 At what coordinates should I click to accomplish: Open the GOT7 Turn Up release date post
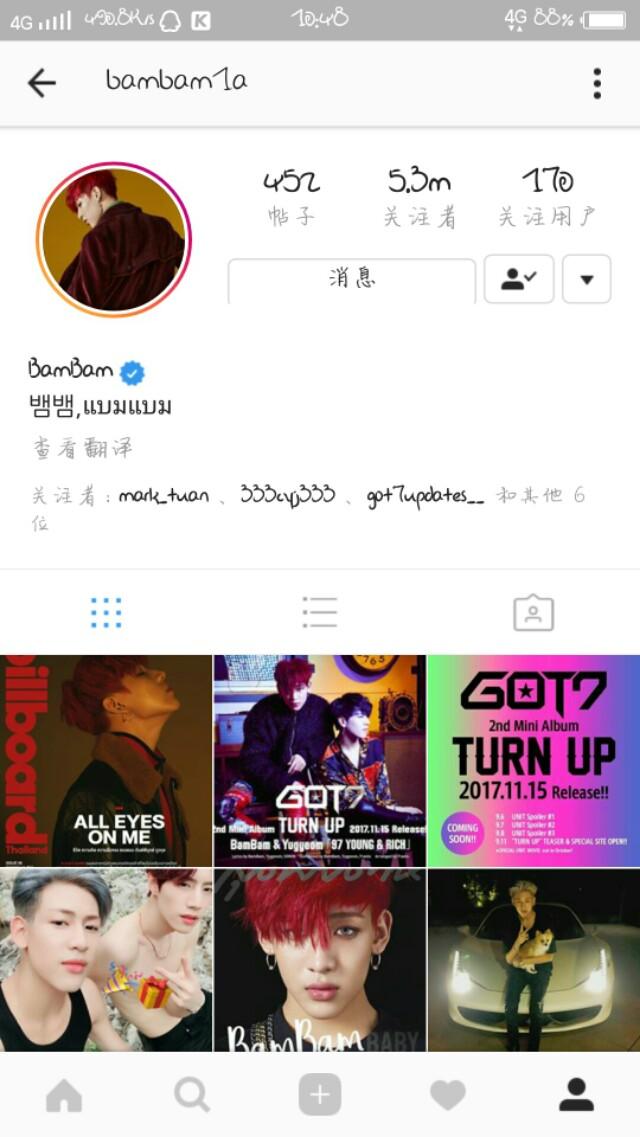click(x=533, y=760)
